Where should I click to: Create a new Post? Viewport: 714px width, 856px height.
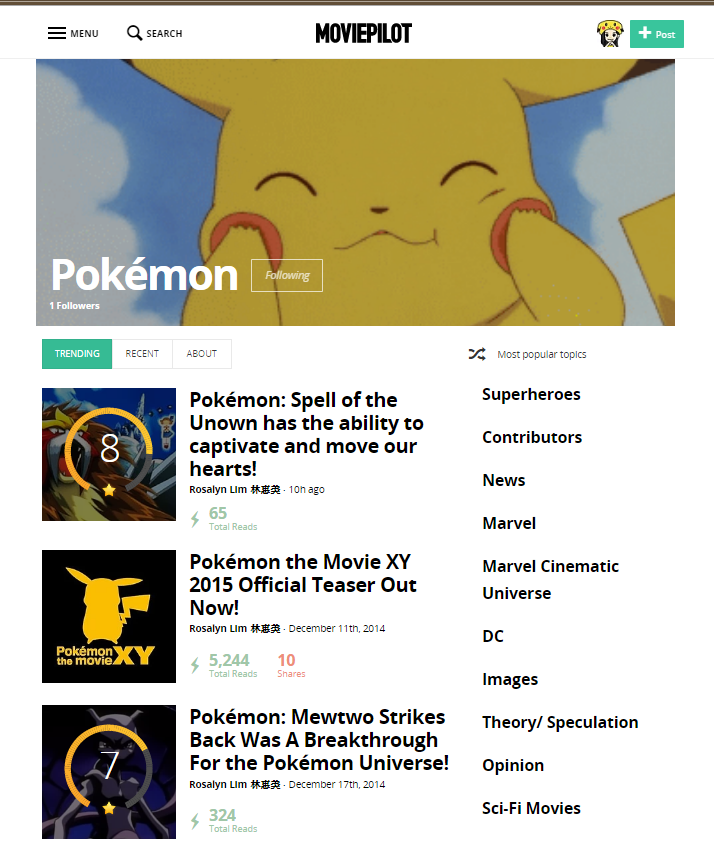[657, 34]
